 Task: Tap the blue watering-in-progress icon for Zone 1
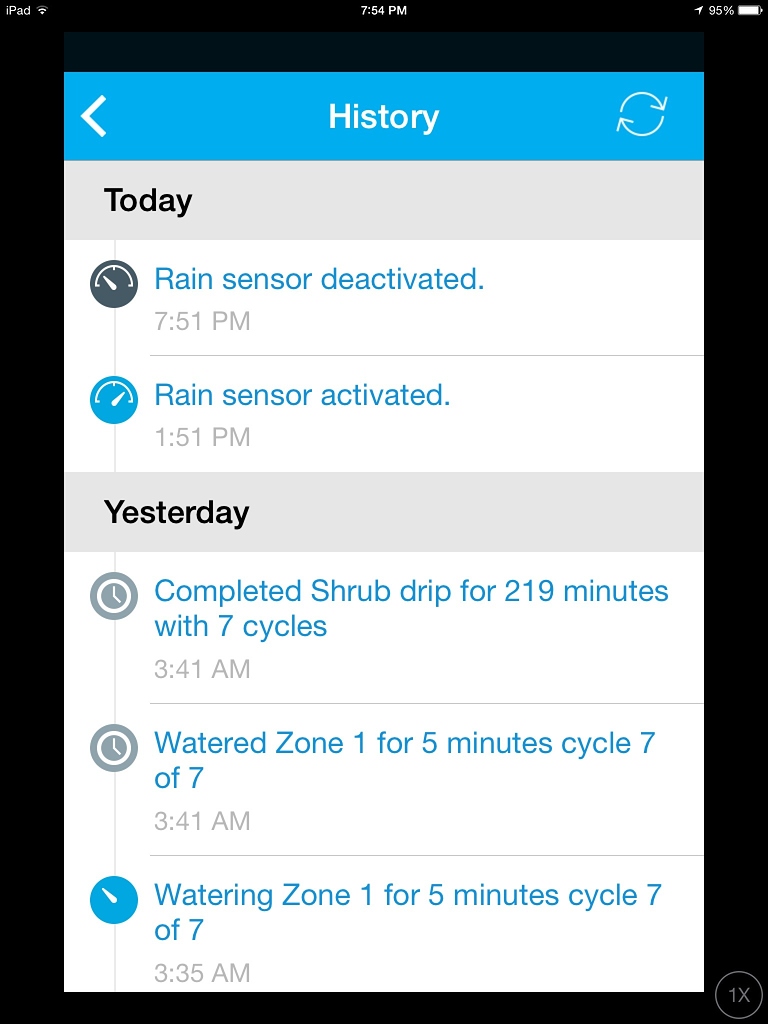click(113, 900)
